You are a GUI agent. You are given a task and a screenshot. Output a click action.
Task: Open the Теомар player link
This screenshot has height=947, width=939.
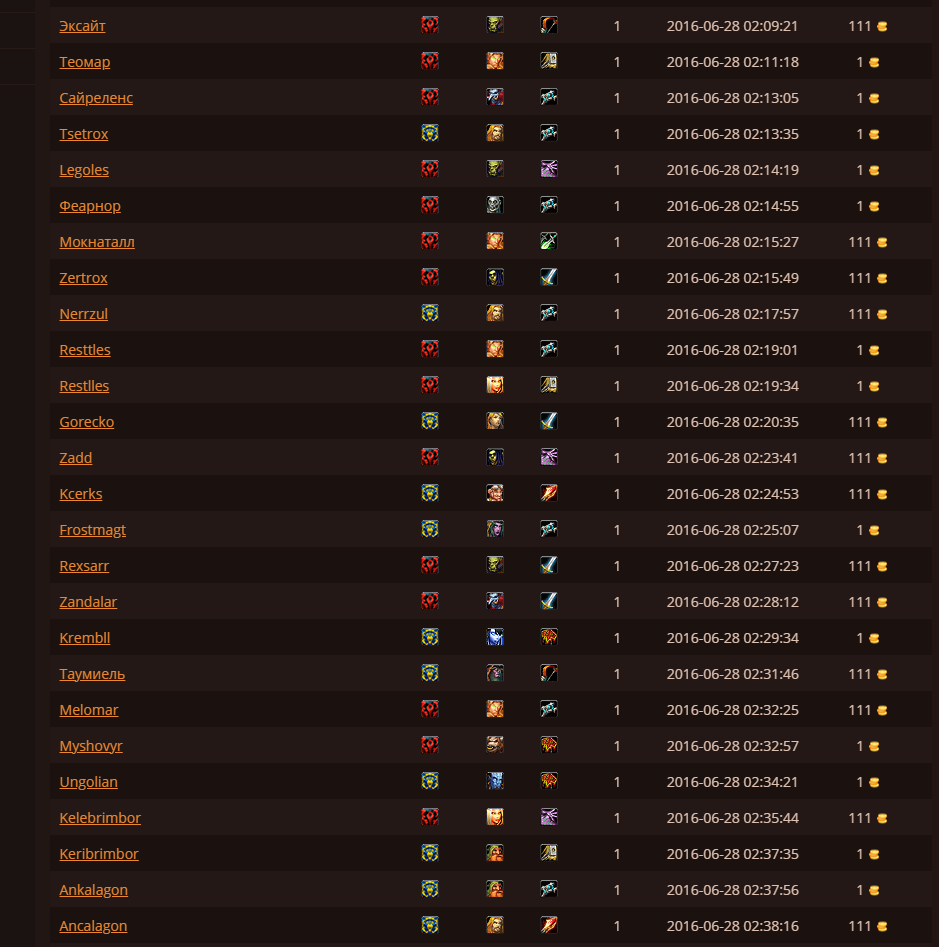[x=85, y=62]
